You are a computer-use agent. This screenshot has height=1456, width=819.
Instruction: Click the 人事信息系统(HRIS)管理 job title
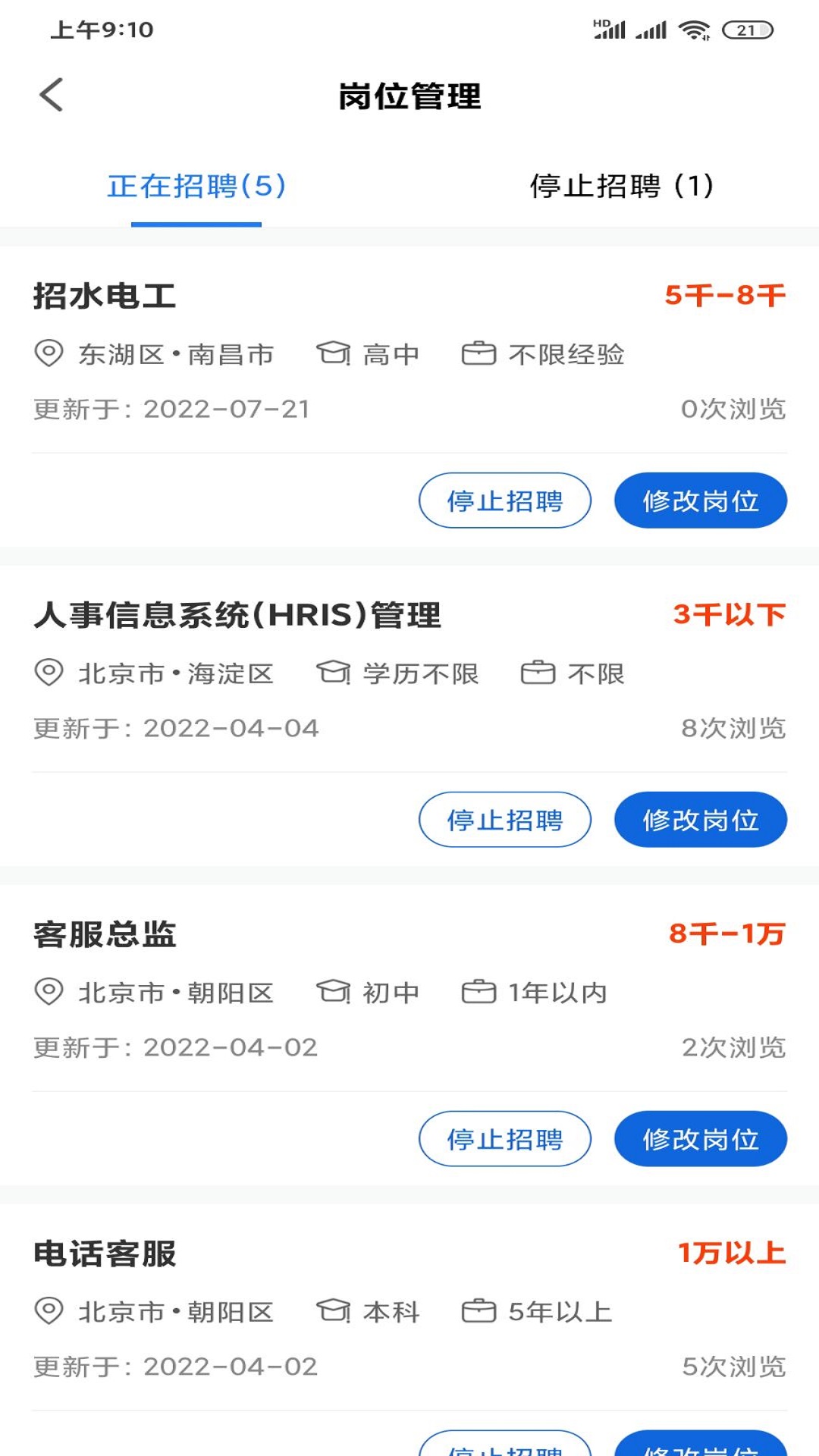tap(241, 615)
